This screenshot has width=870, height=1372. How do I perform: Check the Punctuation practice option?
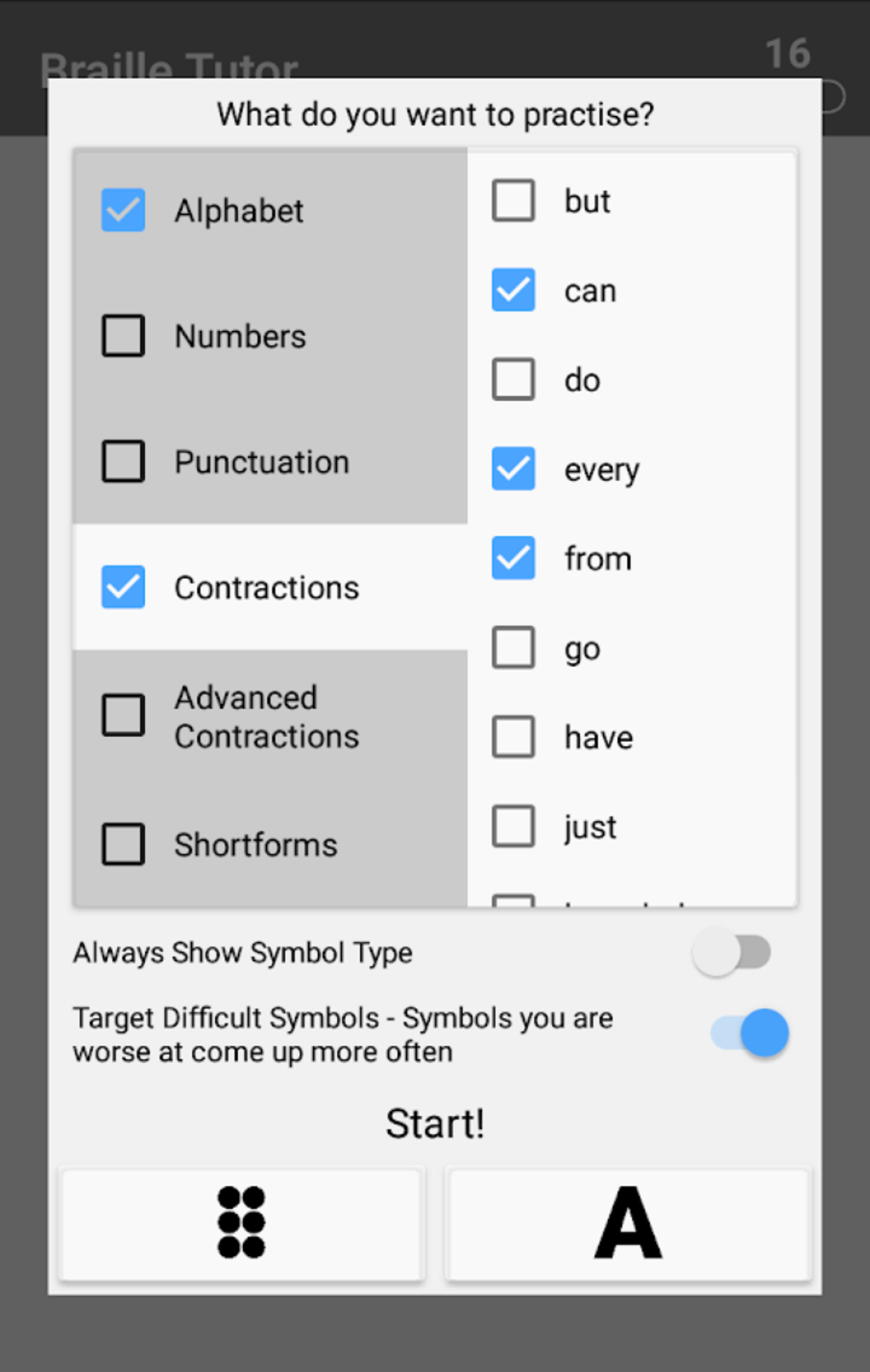pyautogui.click(x=123, y=461)
